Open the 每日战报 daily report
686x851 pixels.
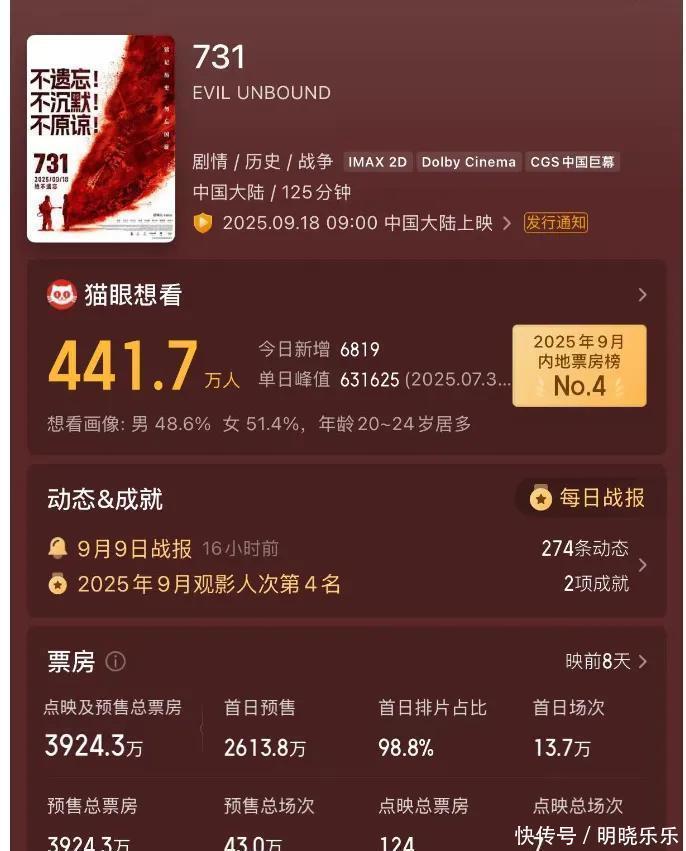(587, 497)
